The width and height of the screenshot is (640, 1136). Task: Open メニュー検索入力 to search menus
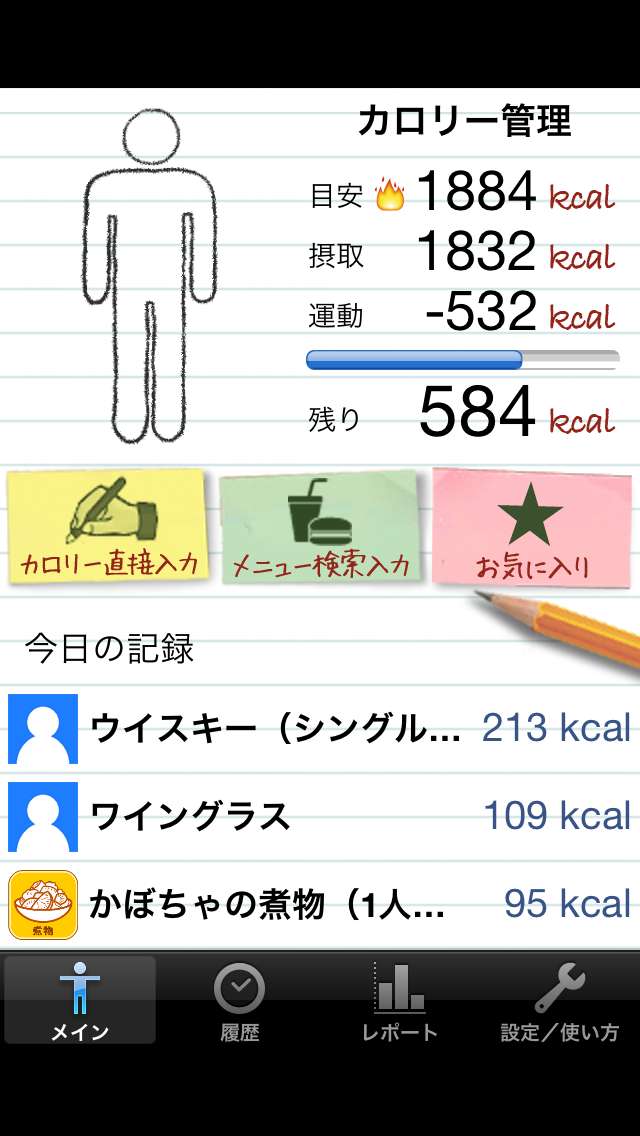coord(322,530)
